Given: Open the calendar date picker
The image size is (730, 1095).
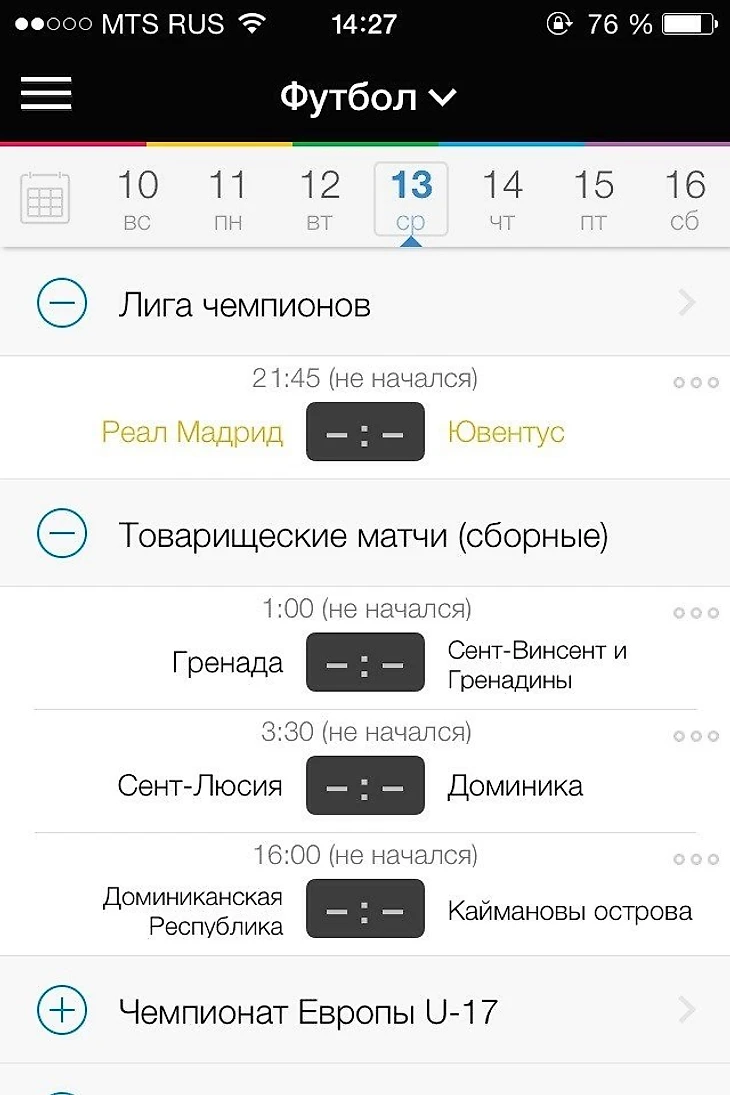Looking at the screenshot, I should click(45, 197).
